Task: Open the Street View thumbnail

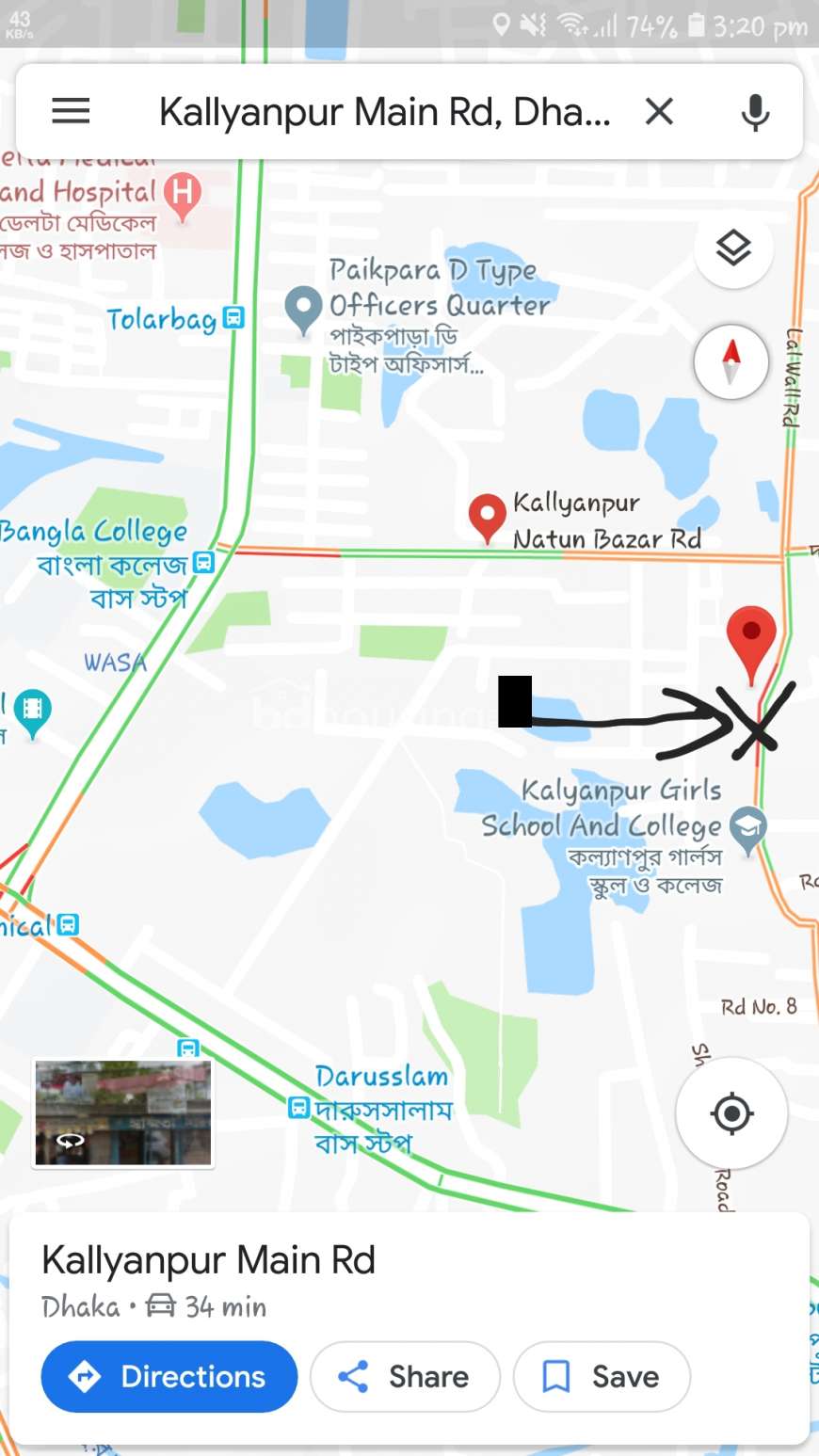Action: click(123, 1113)
